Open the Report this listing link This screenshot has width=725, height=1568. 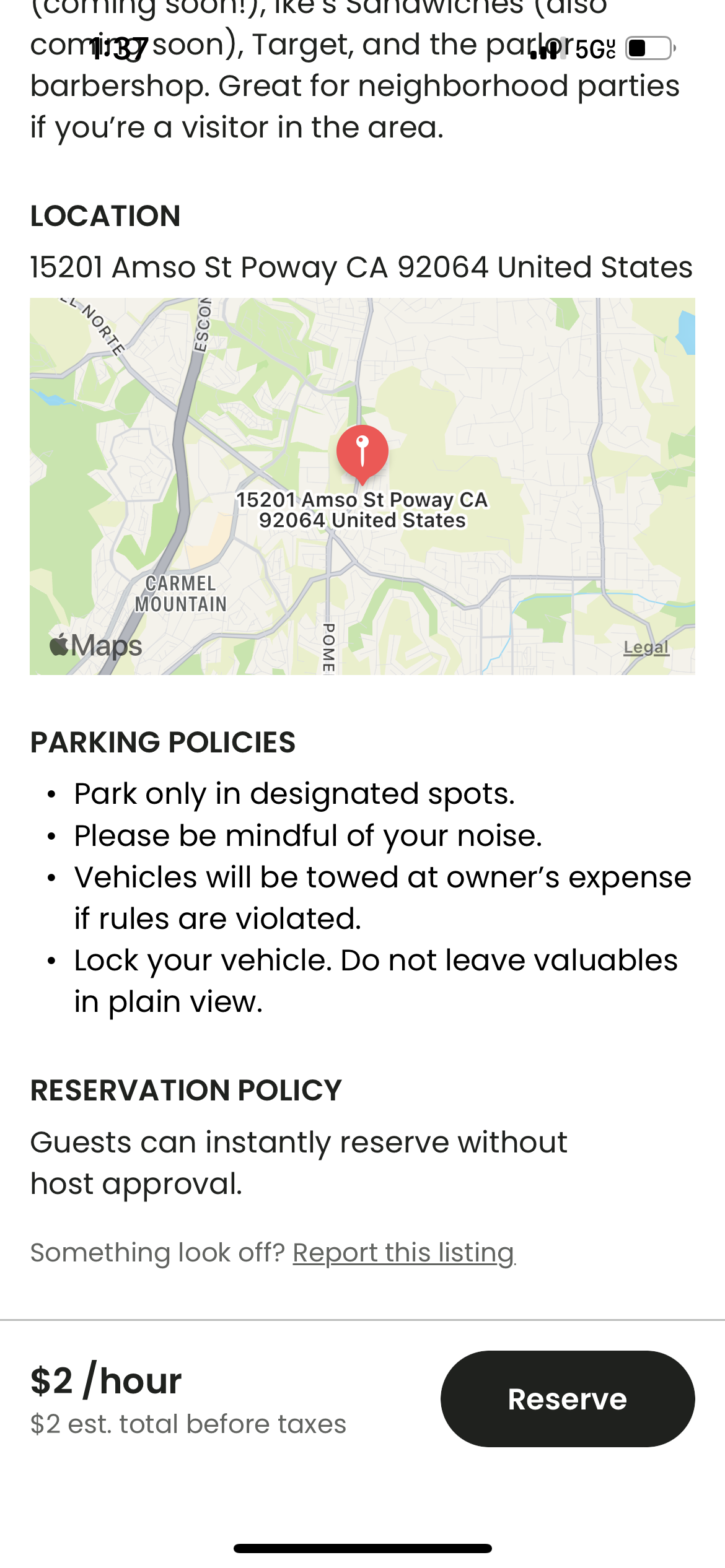click(x=403, y=1252)
